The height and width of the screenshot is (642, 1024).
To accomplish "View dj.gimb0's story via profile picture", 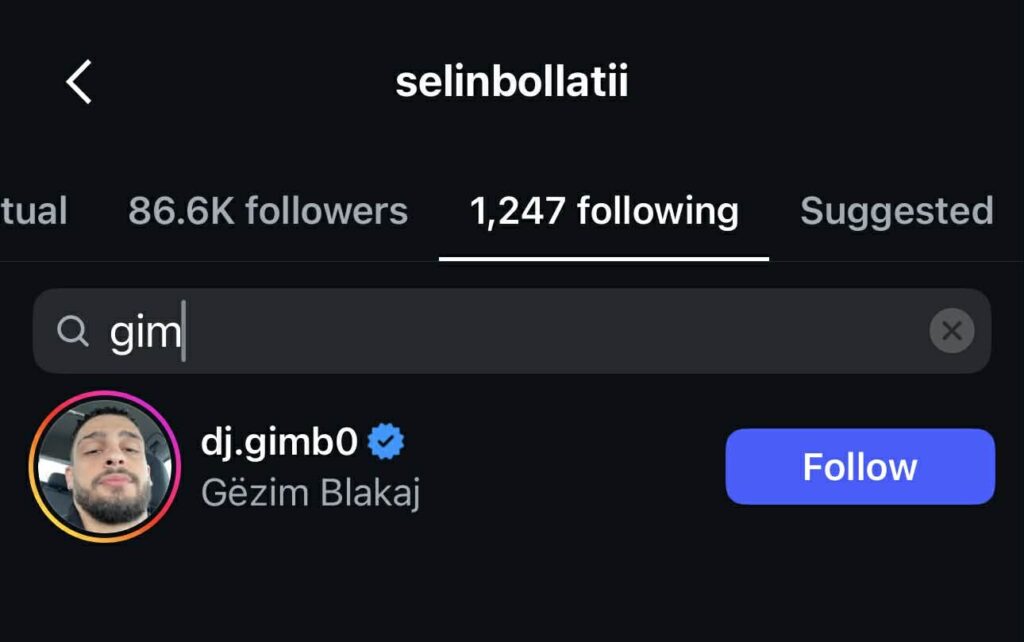I will click(104, 467).
